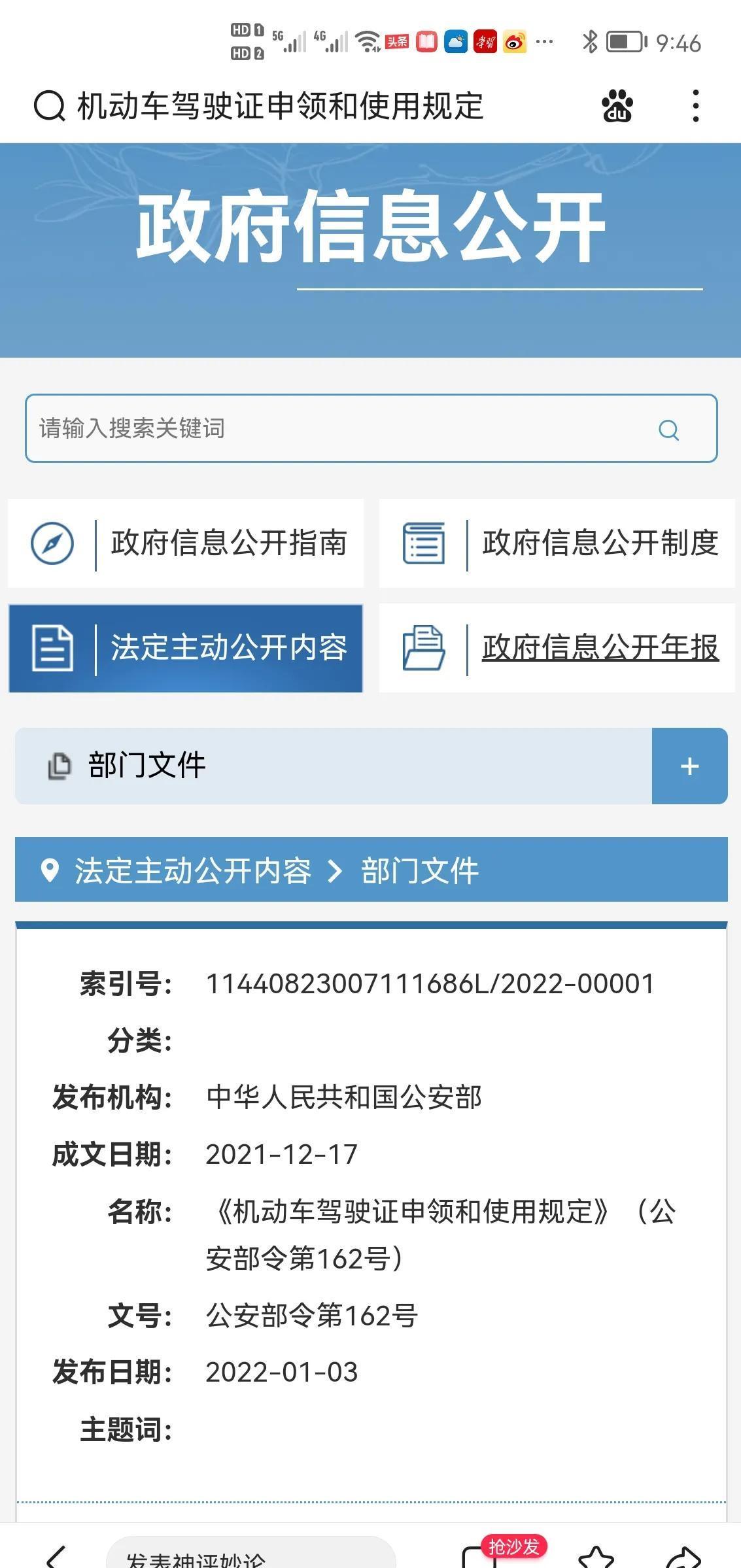Go to 法定主动公开内容 in the breadcrumb
The height and width of the screenshot is (1568, 741).
point(193,871)
